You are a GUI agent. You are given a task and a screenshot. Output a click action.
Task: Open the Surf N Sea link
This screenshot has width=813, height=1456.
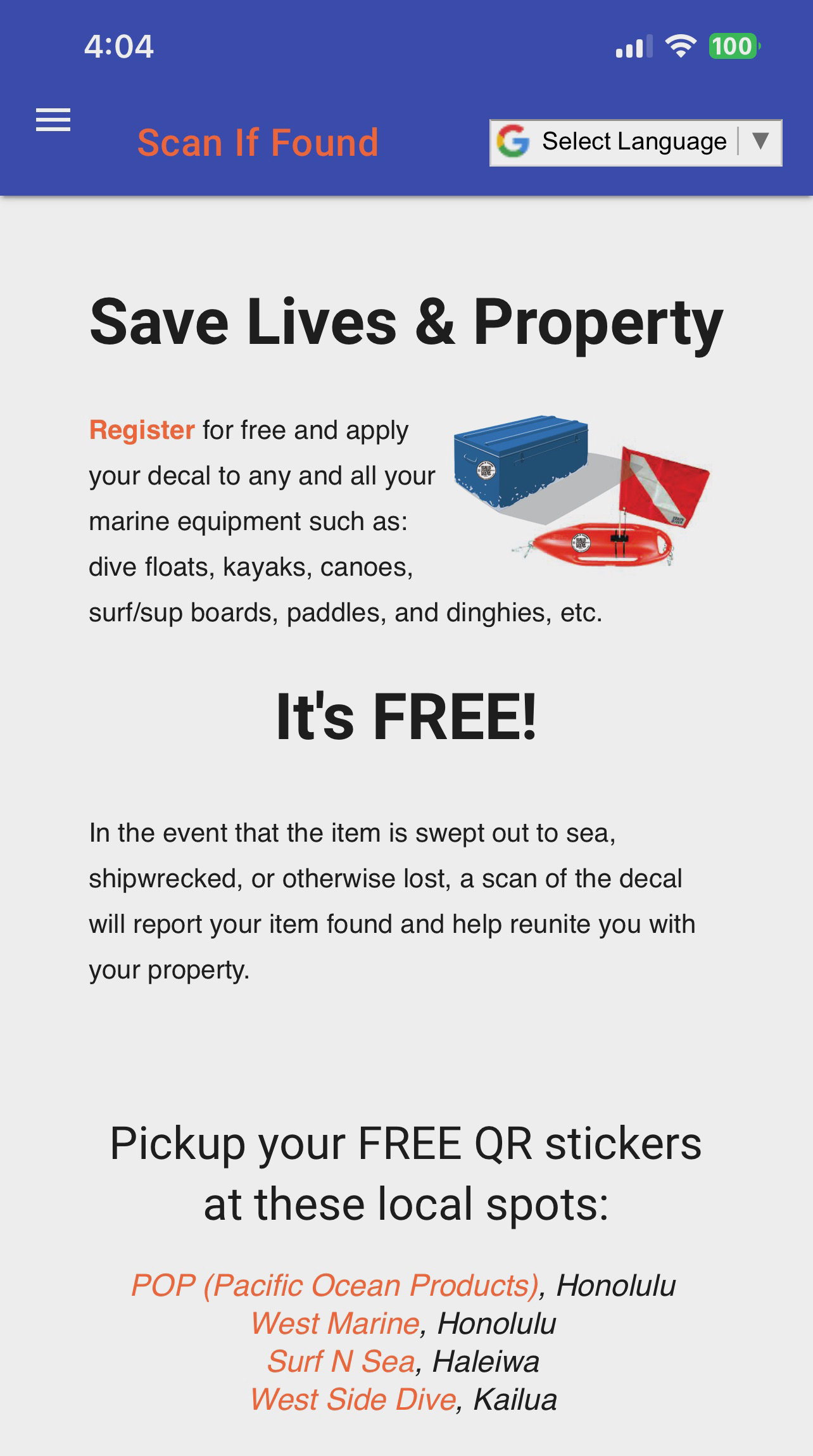[x=341, y=1362]
